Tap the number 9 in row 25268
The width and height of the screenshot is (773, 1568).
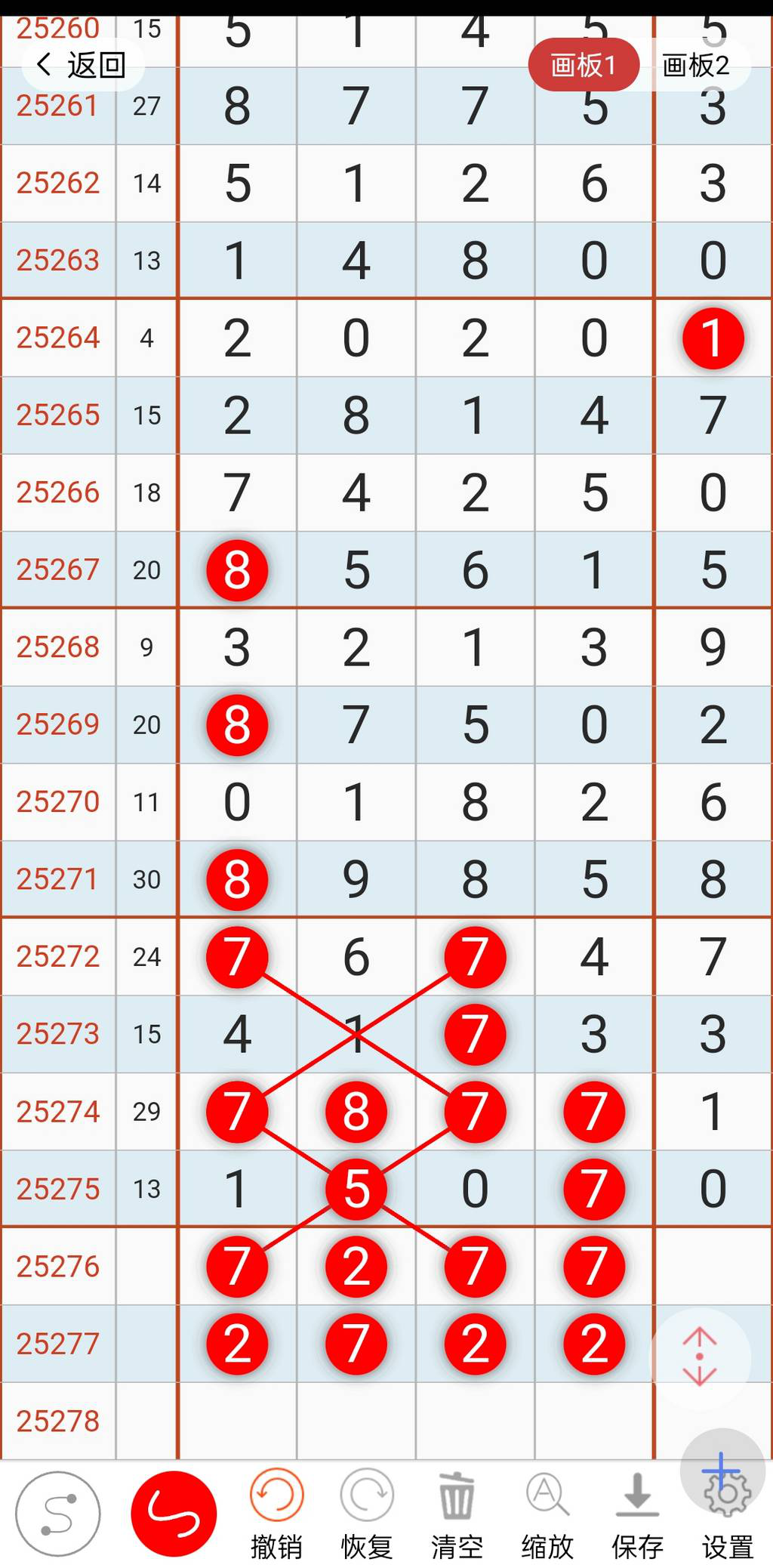pyautogui.click(x=711, y=647)
